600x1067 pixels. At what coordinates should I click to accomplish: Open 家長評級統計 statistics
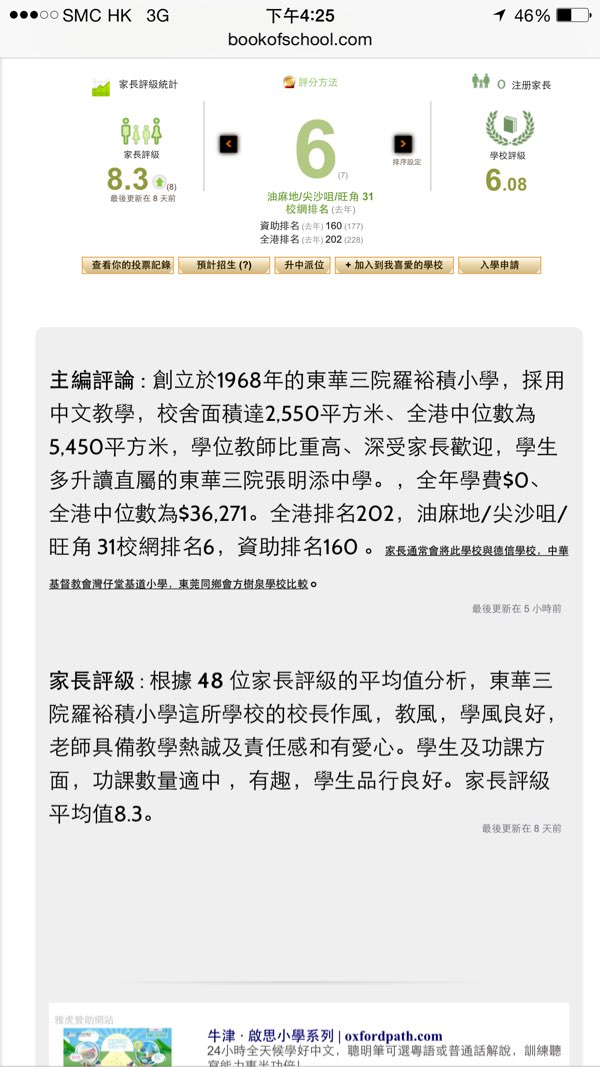146,86
